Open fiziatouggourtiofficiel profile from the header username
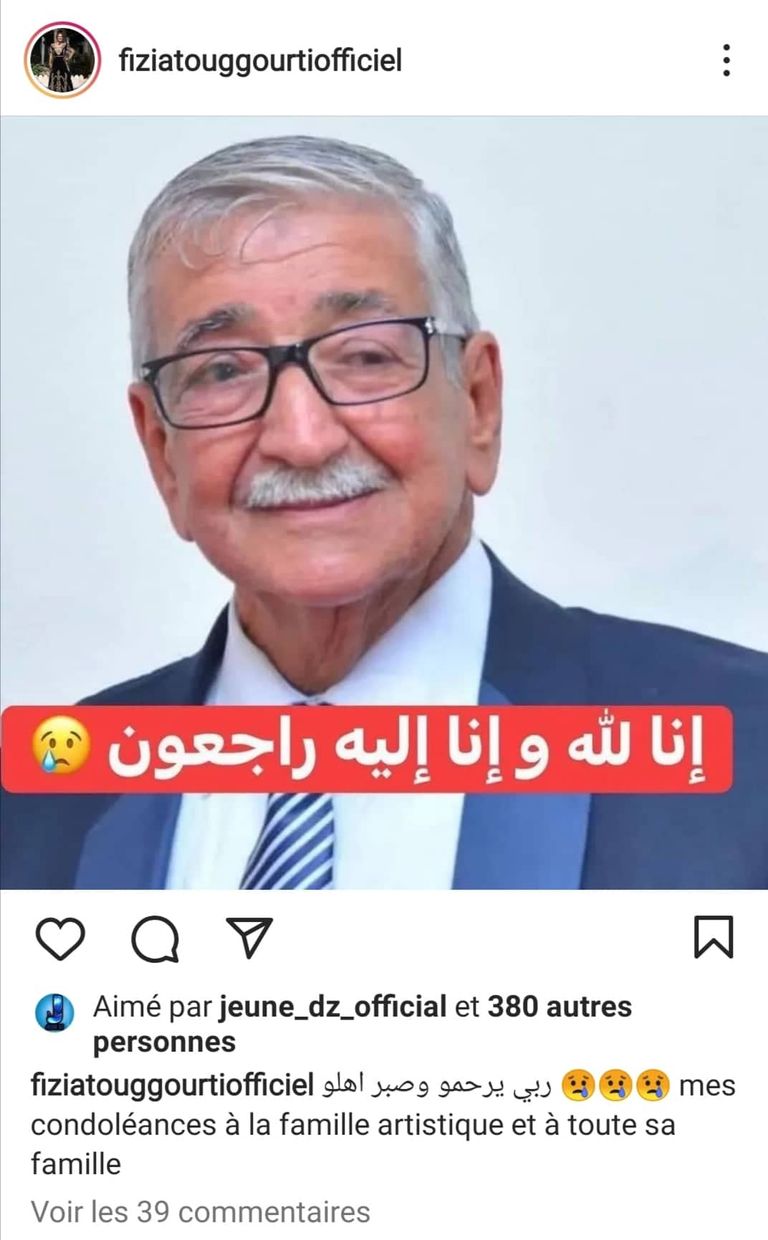Image resolution: width=768 pixels, height=1240 pixels. pos(260,61)
